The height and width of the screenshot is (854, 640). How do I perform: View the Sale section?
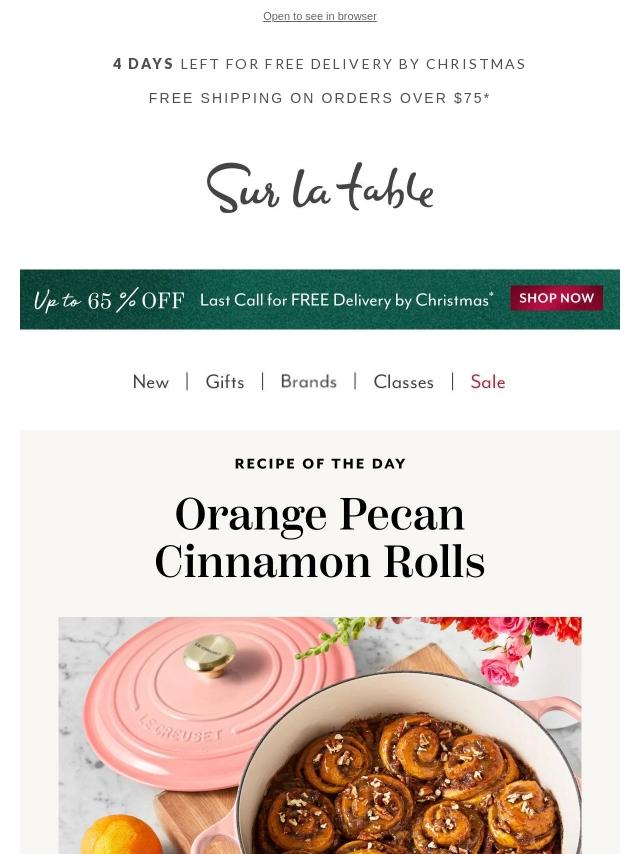pos(488,382)
